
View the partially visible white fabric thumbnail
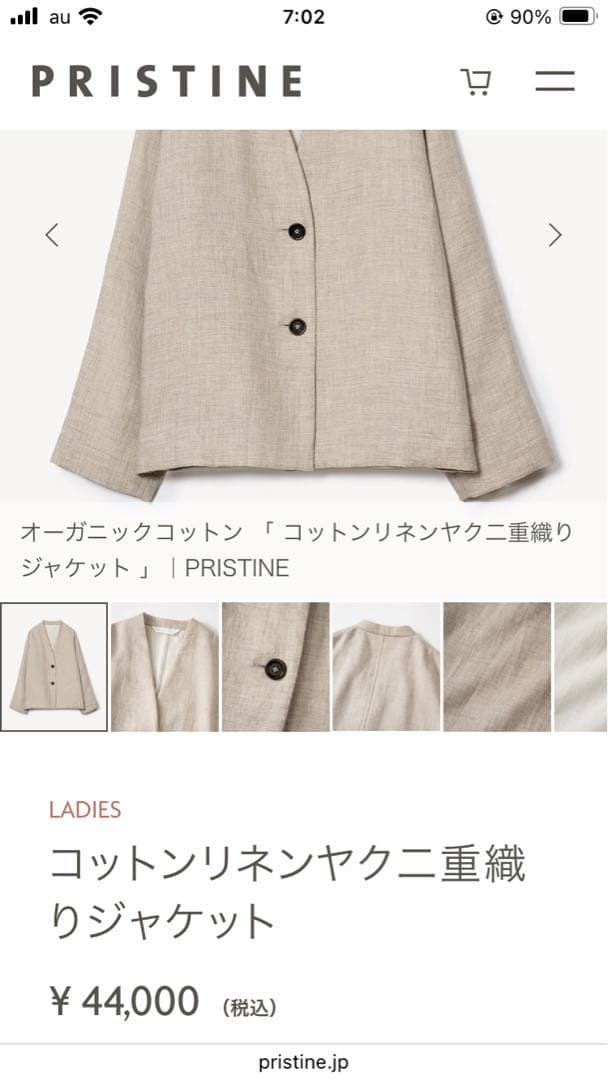point(584,667)
